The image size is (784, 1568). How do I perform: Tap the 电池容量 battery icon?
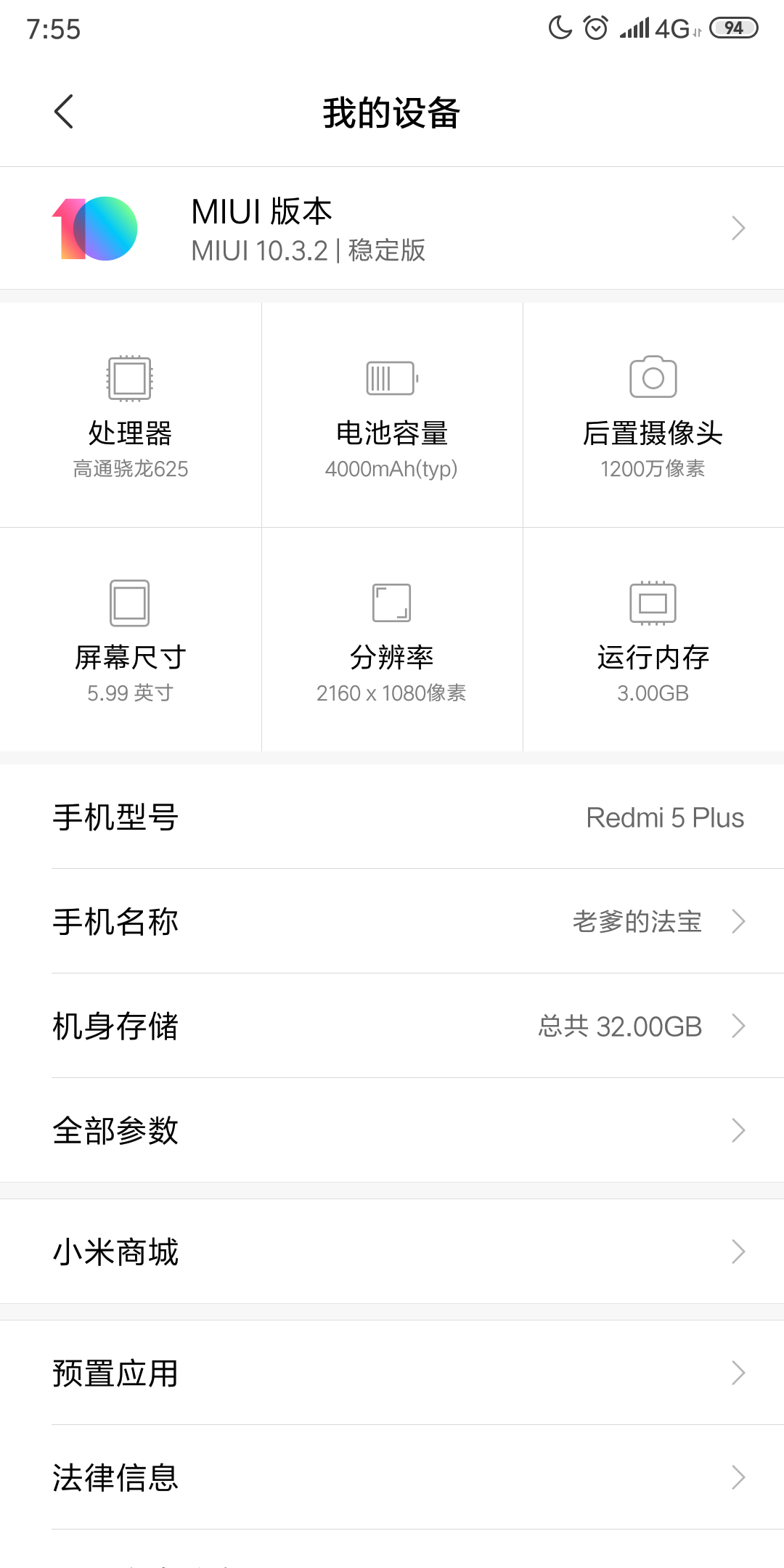click(391, 378)
